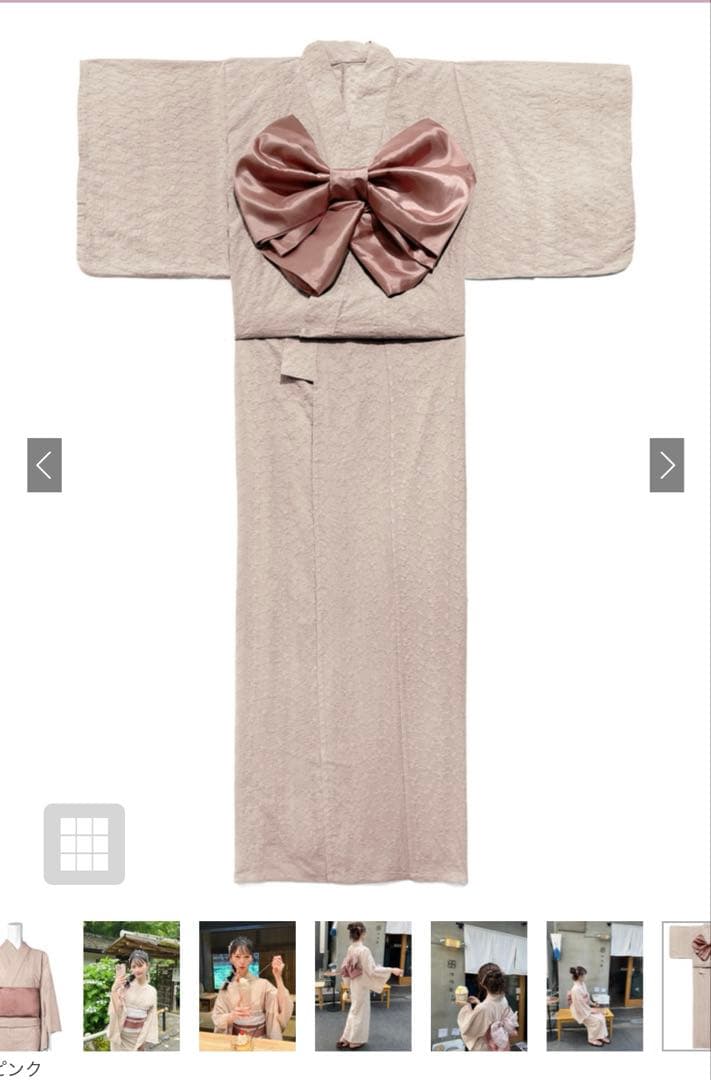View the thumbnail of model sitting on bench
The height and width of the screenshot is (1080, 711).
point(595,986)
